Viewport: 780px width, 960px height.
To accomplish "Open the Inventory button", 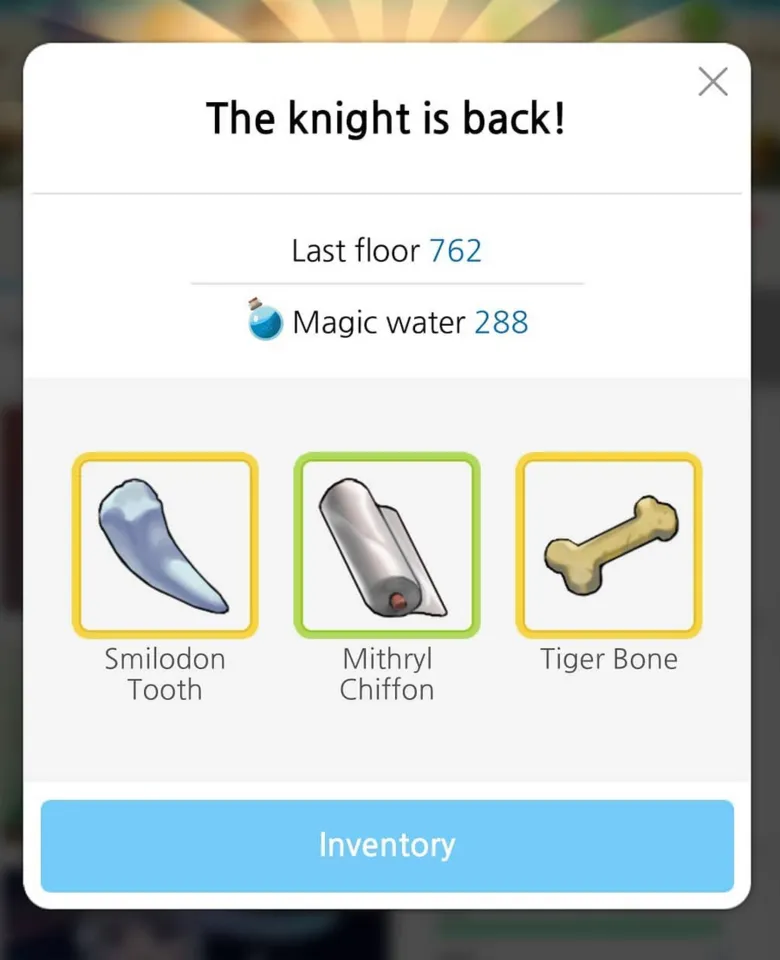I will (387, 845).
